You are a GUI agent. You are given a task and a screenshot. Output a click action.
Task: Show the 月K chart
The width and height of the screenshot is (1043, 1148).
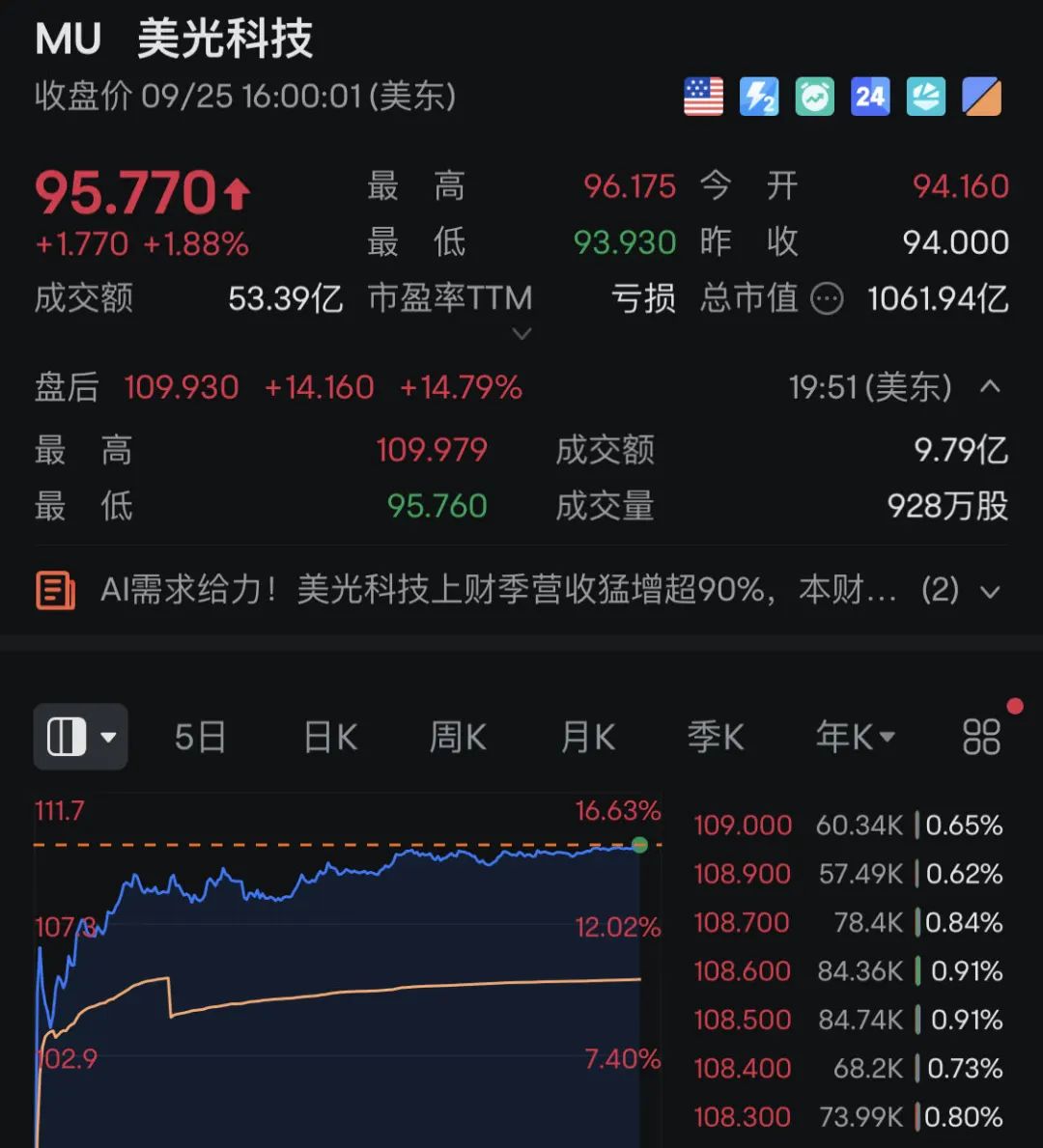(588, 737)
